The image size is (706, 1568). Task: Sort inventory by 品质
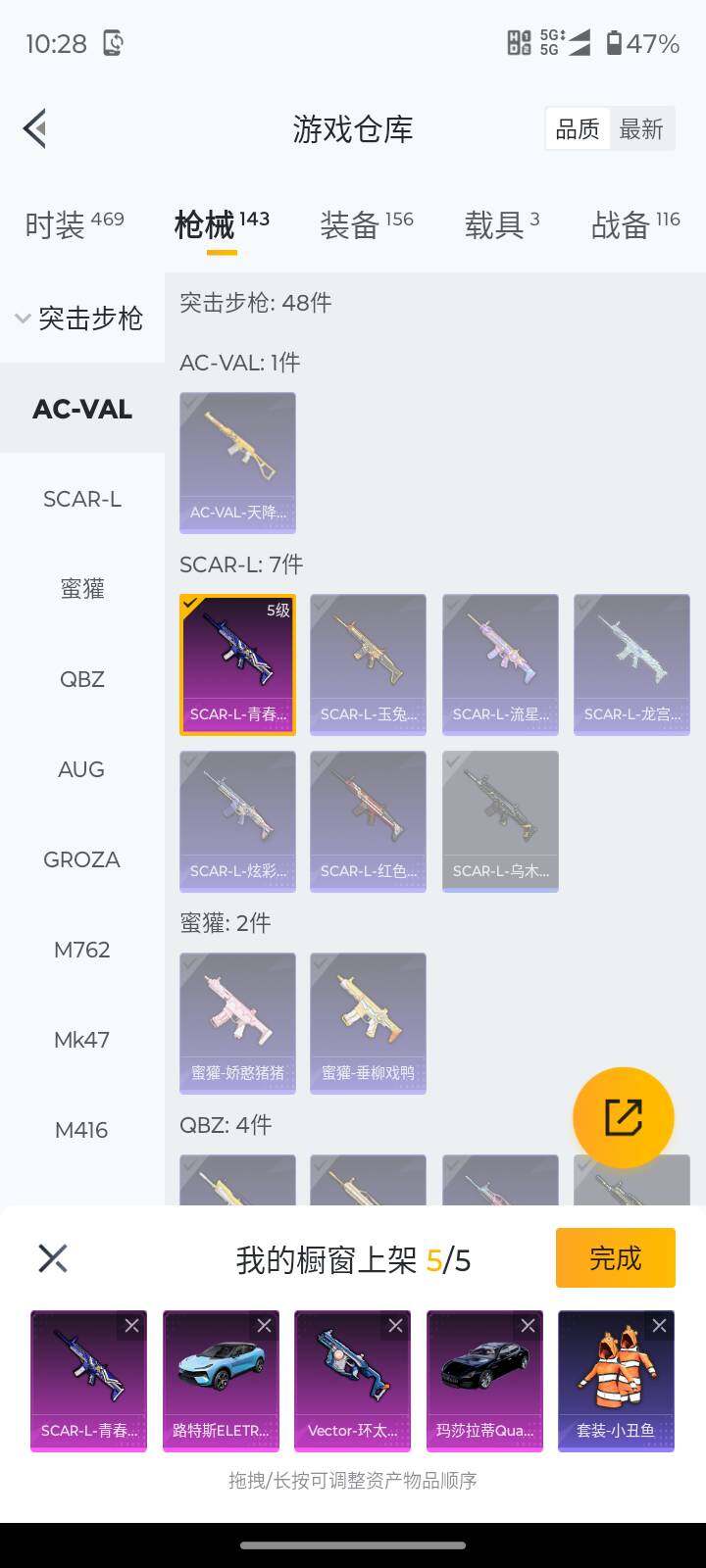(x=578, y=129)
